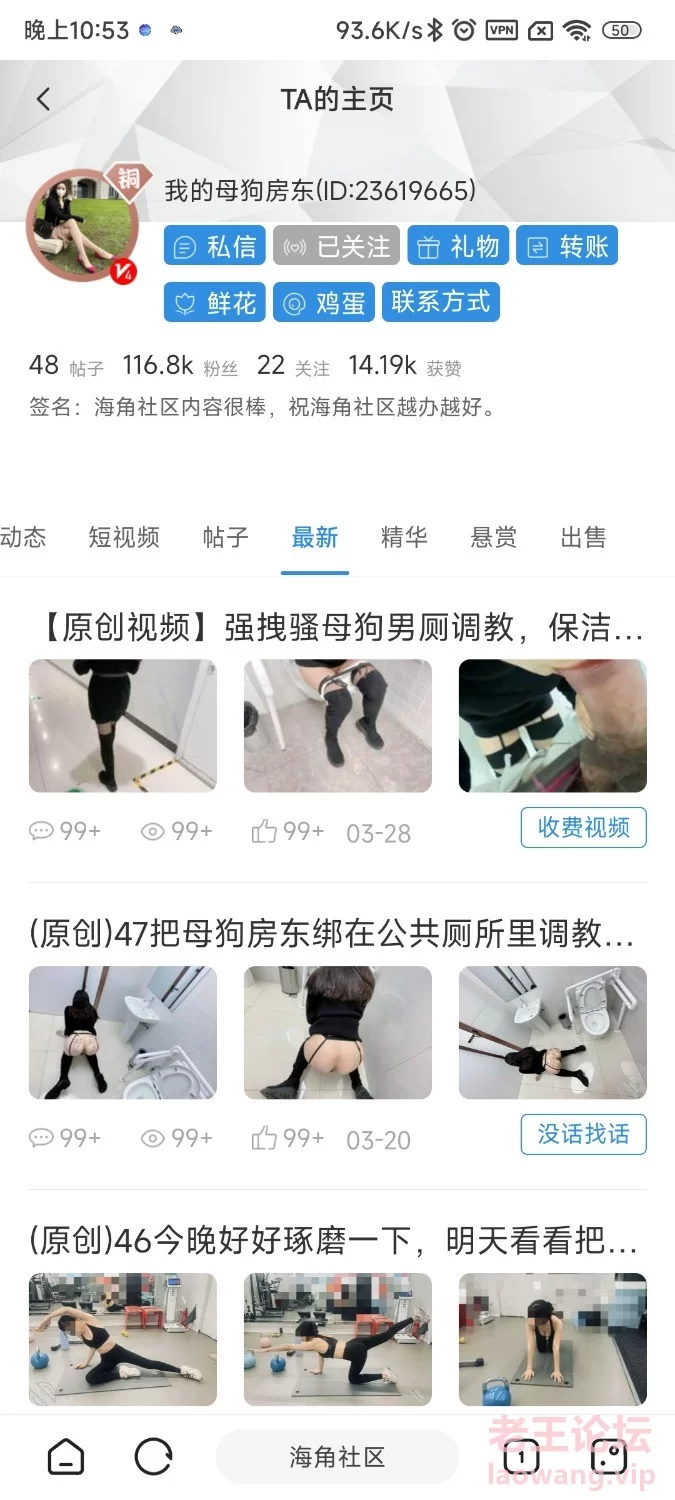Switch to the 出售 tab
Image resolution: width=675 pixels, height=1500 pixels.
point(583,537)
